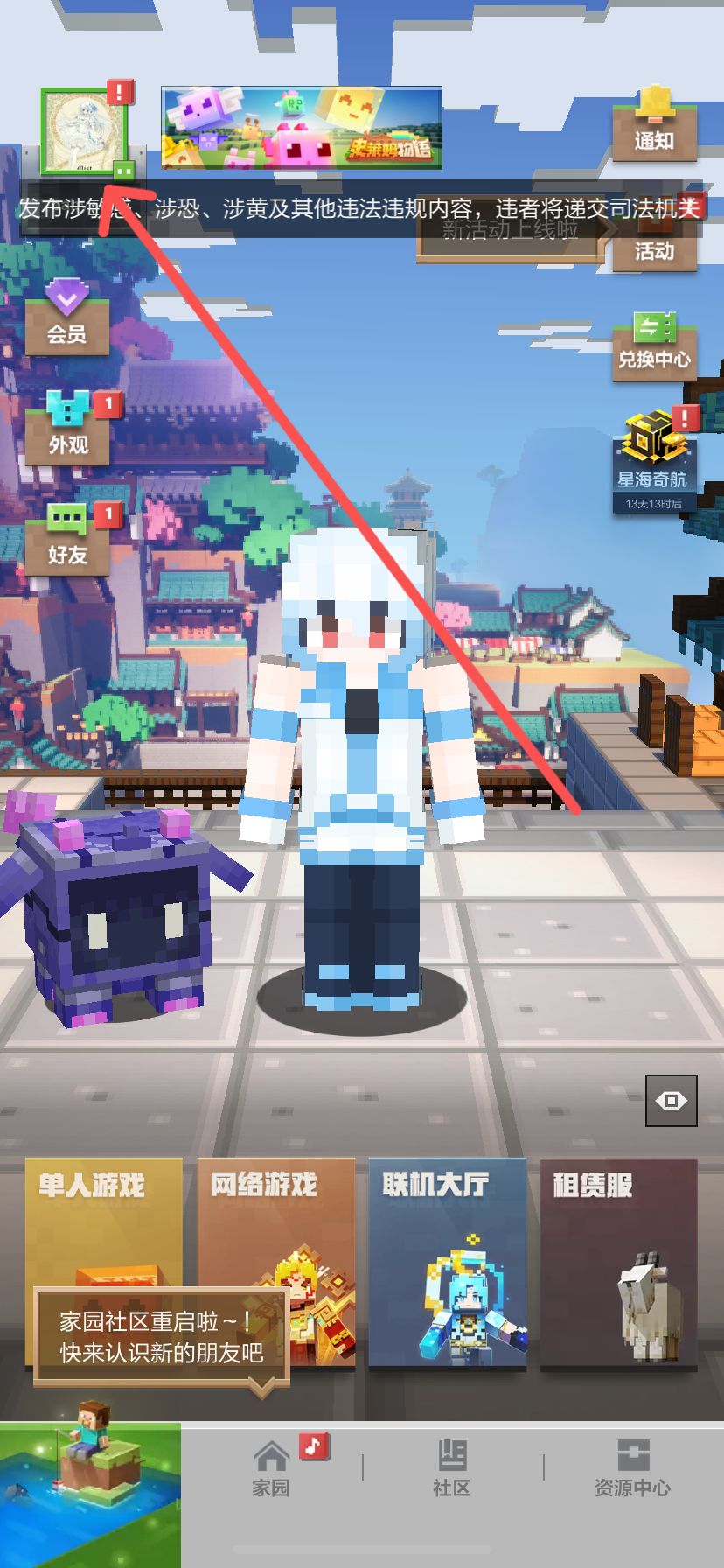Viewport: 724px width, 1568px height.
Task: Switch to the 社区 tab
Action: [x=451, y=1468]
